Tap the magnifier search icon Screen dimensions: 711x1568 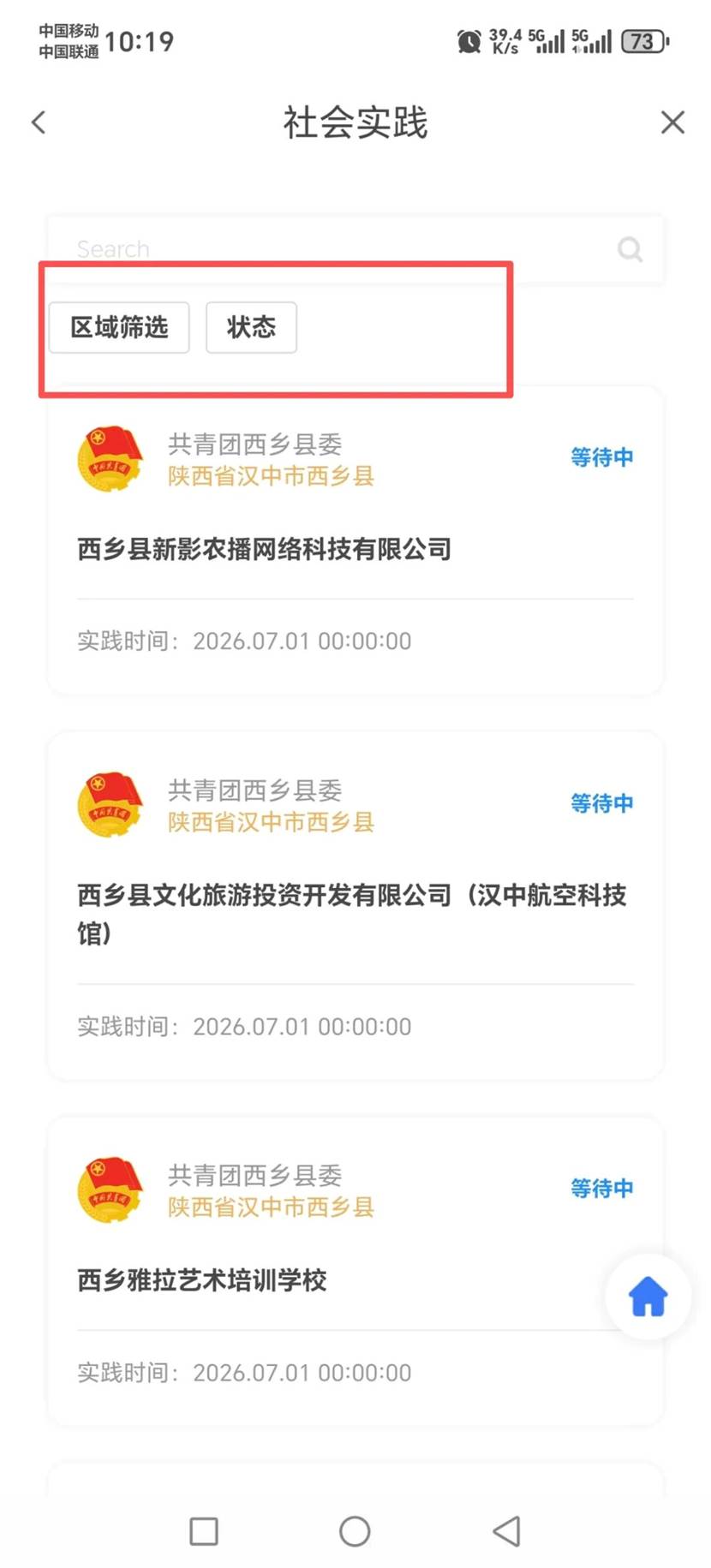point(630,249)
